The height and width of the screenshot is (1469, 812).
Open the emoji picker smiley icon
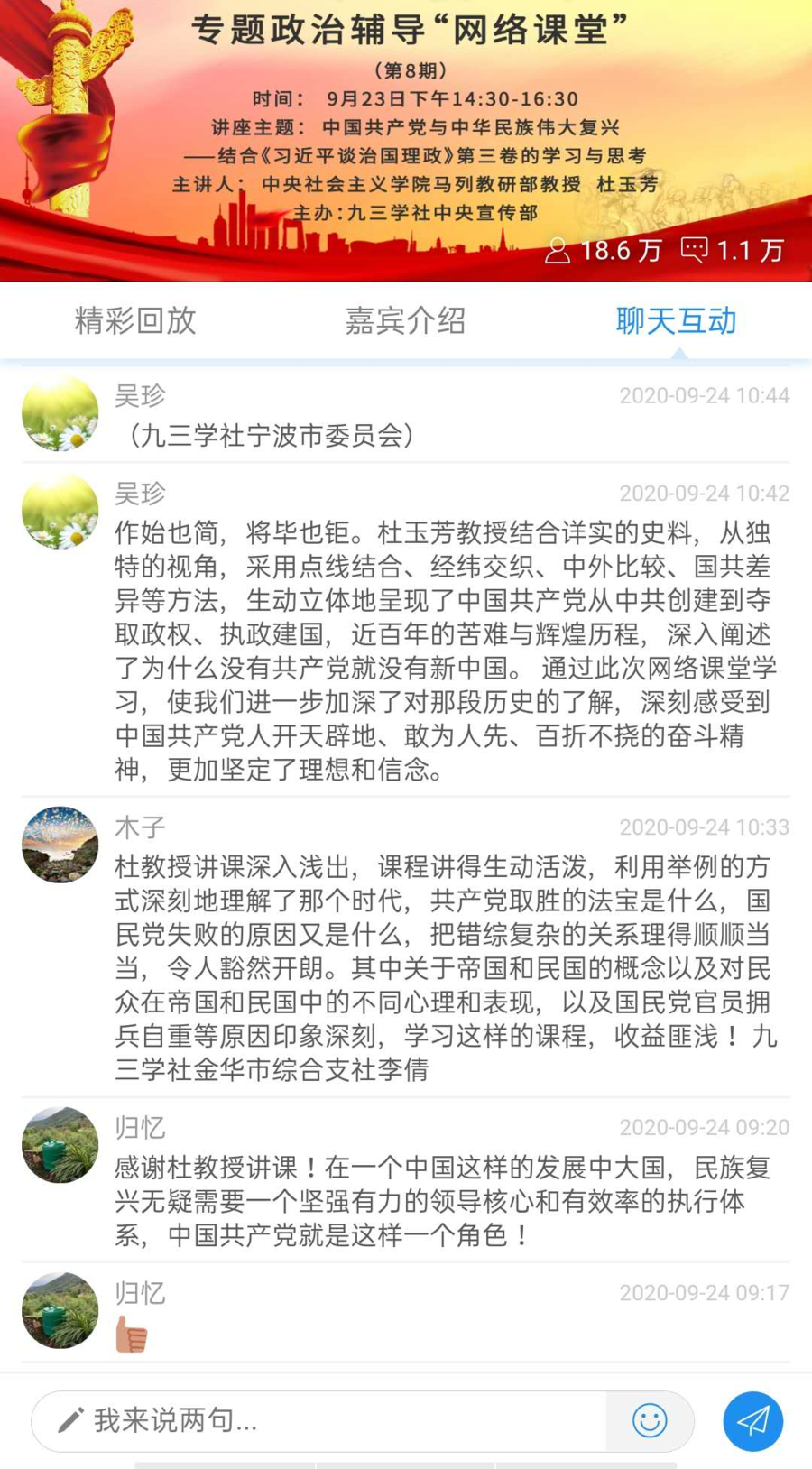pyautogui.click(x=650, y=1420)
